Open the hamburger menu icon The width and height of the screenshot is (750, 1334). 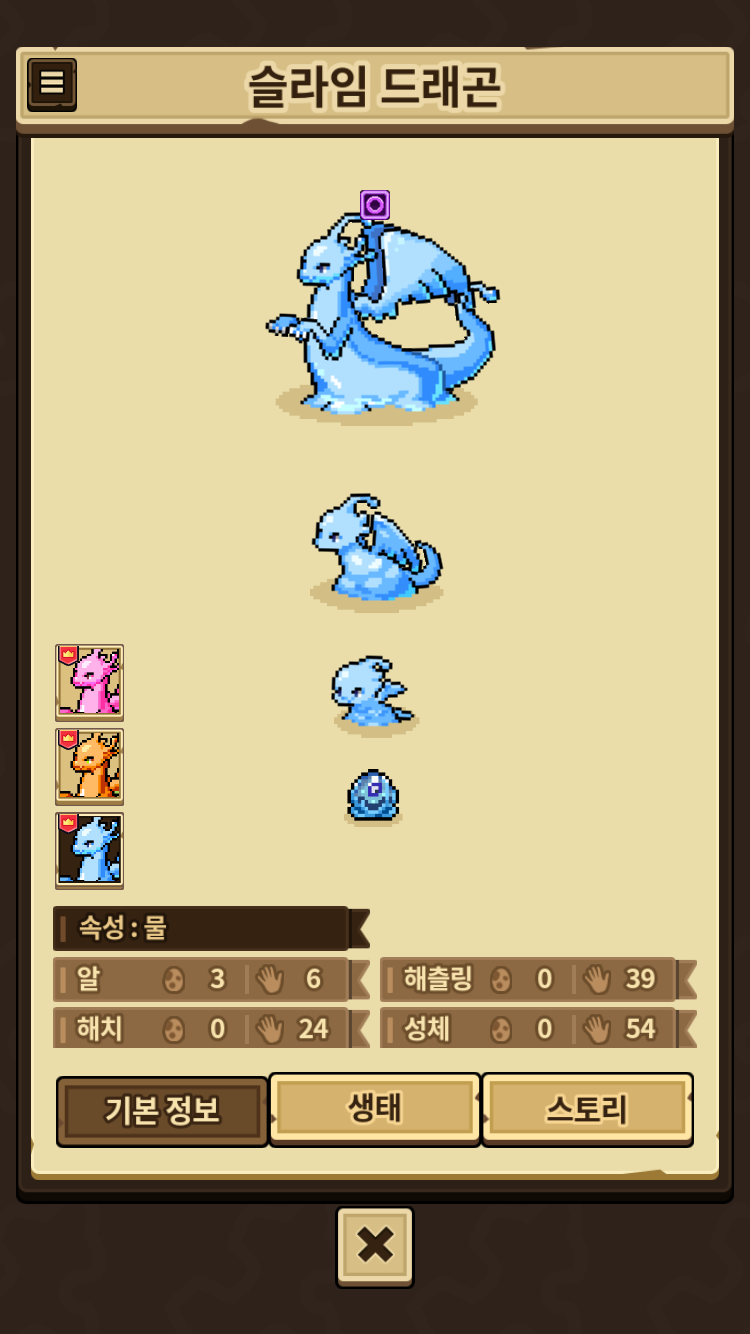[x=52, y=83]
